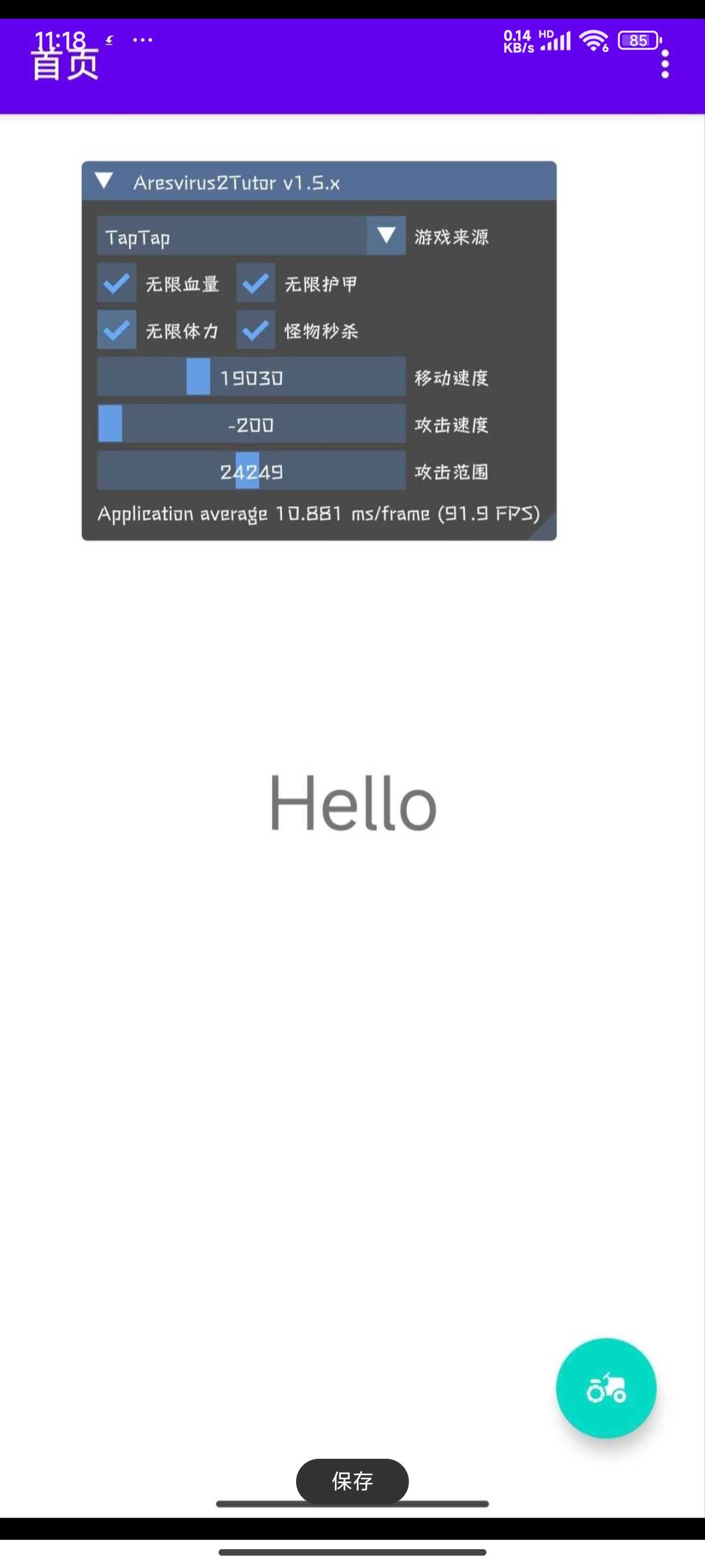Viewport: 705px width, 1568px height.
Task: Tap the 攻击速度 slider
Action: pos(251,424)
